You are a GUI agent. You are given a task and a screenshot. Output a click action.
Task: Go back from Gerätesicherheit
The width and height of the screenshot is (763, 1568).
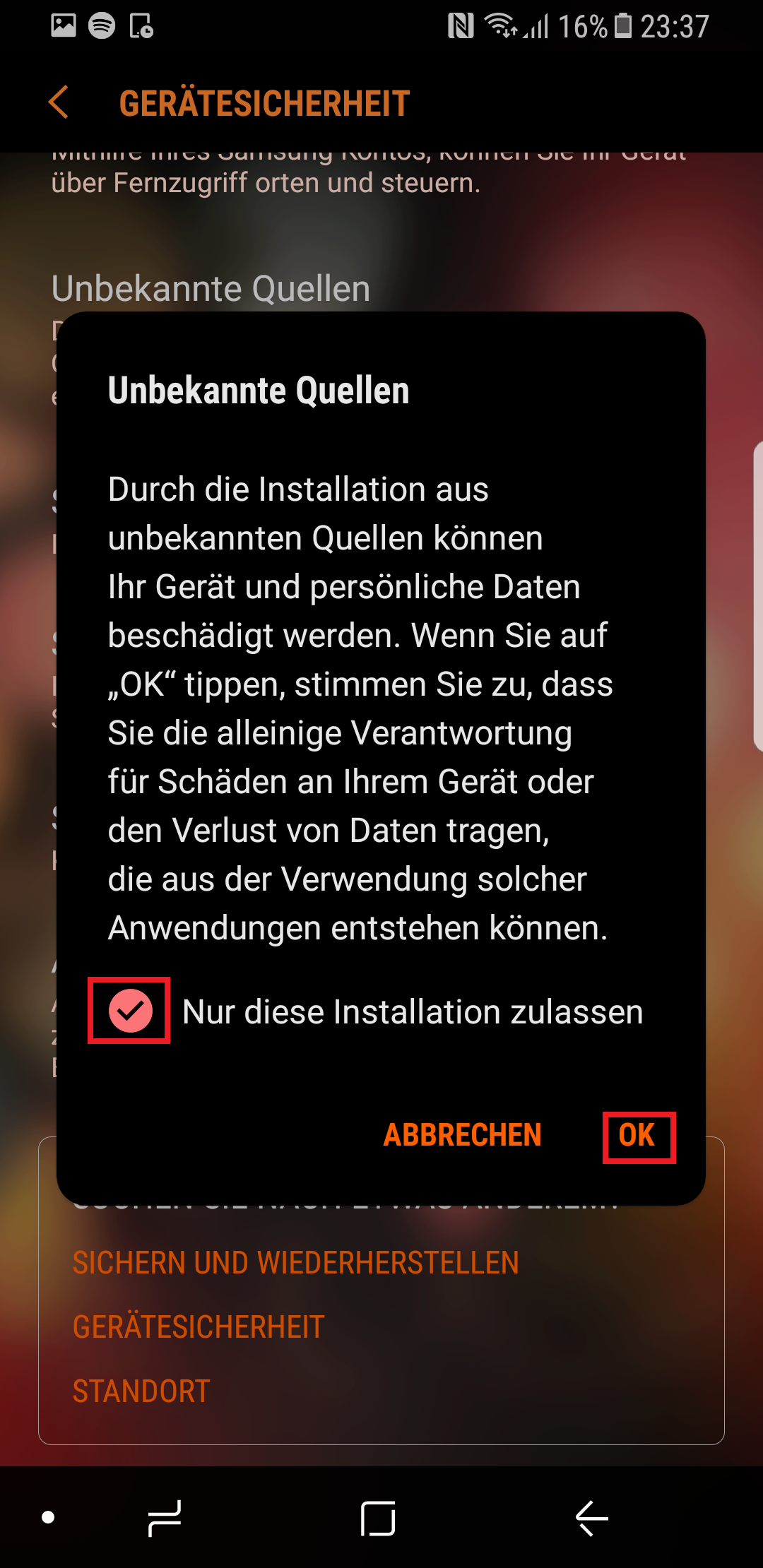tap(59, 102)
